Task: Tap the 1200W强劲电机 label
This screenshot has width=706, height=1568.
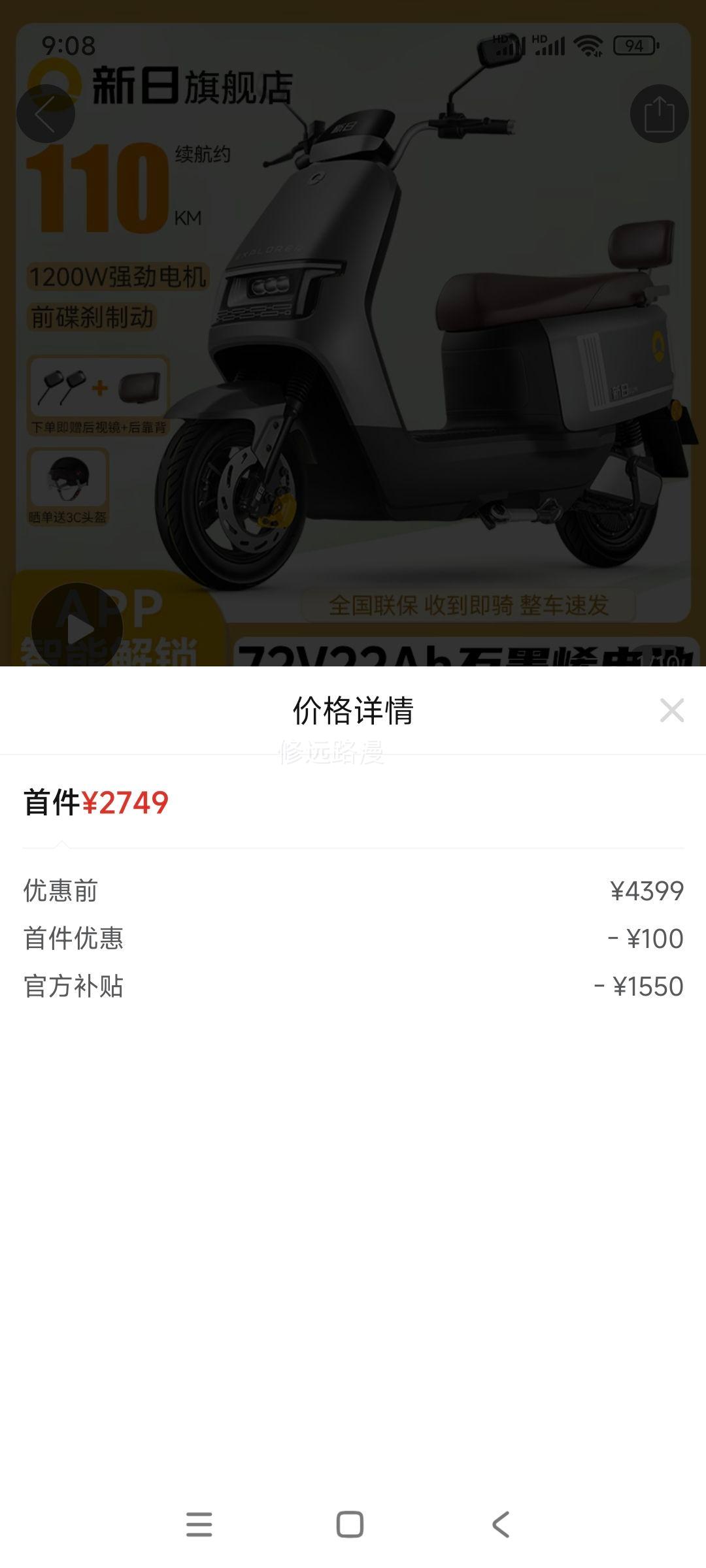Action: [119, 276]
